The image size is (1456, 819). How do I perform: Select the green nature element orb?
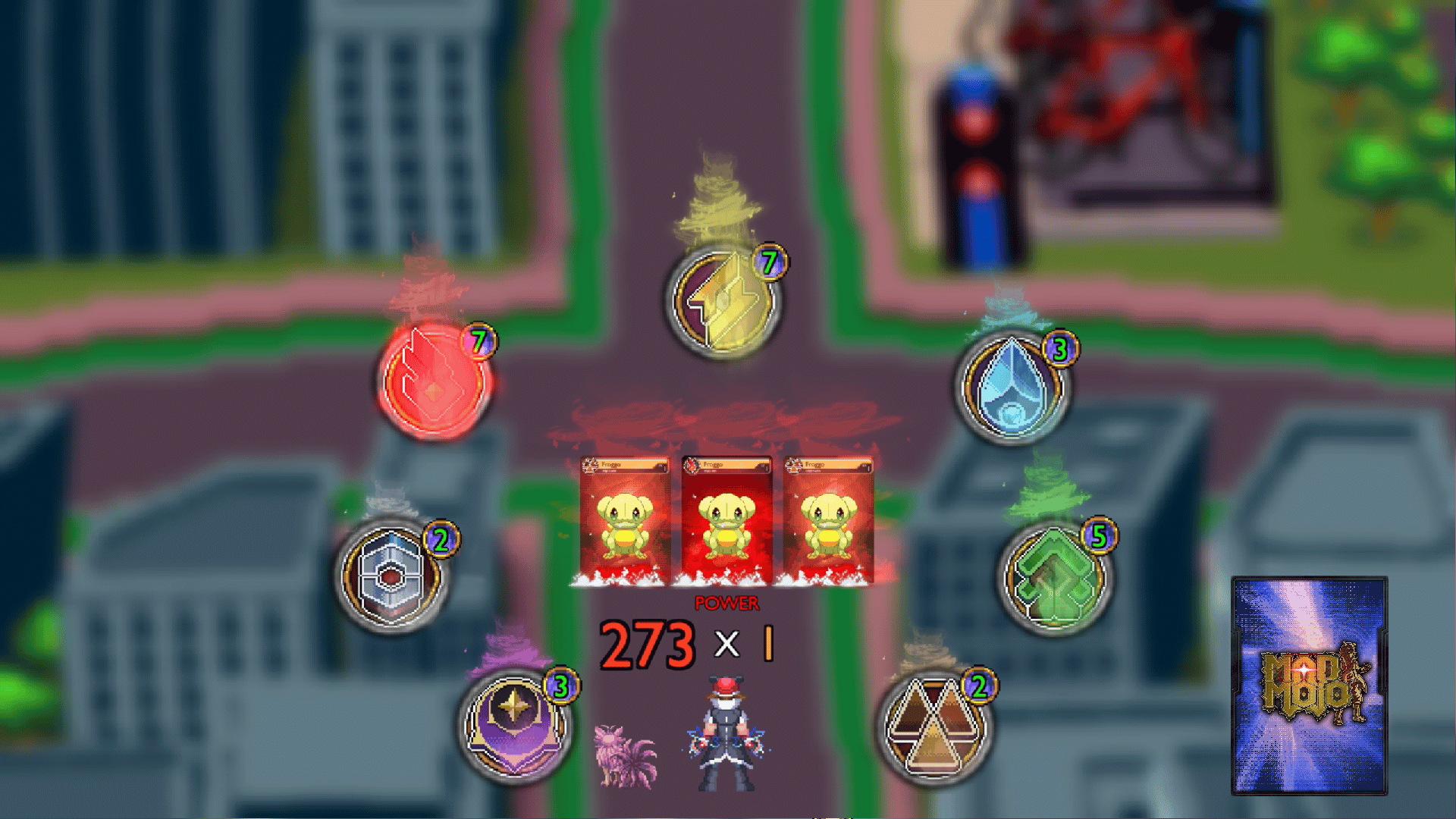[x=1054, y=578]
